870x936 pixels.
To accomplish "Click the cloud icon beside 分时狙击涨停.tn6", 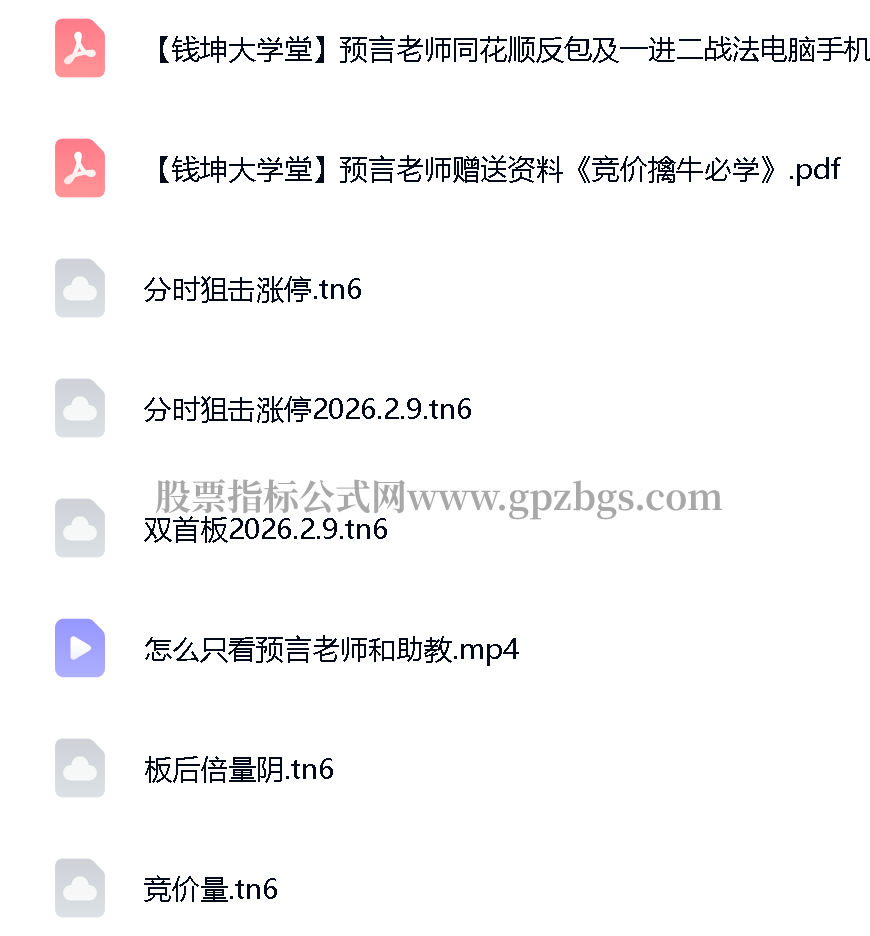I will [x=80, y=288].
